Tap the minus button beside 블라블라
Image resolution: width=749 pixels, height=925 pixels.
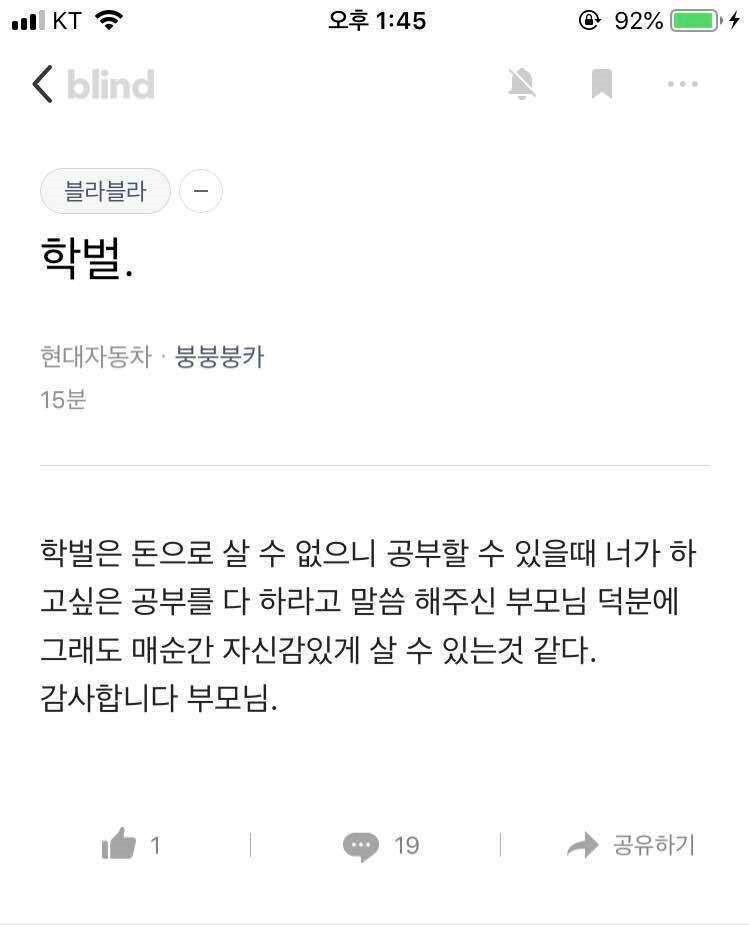click(x=200, y=191)
